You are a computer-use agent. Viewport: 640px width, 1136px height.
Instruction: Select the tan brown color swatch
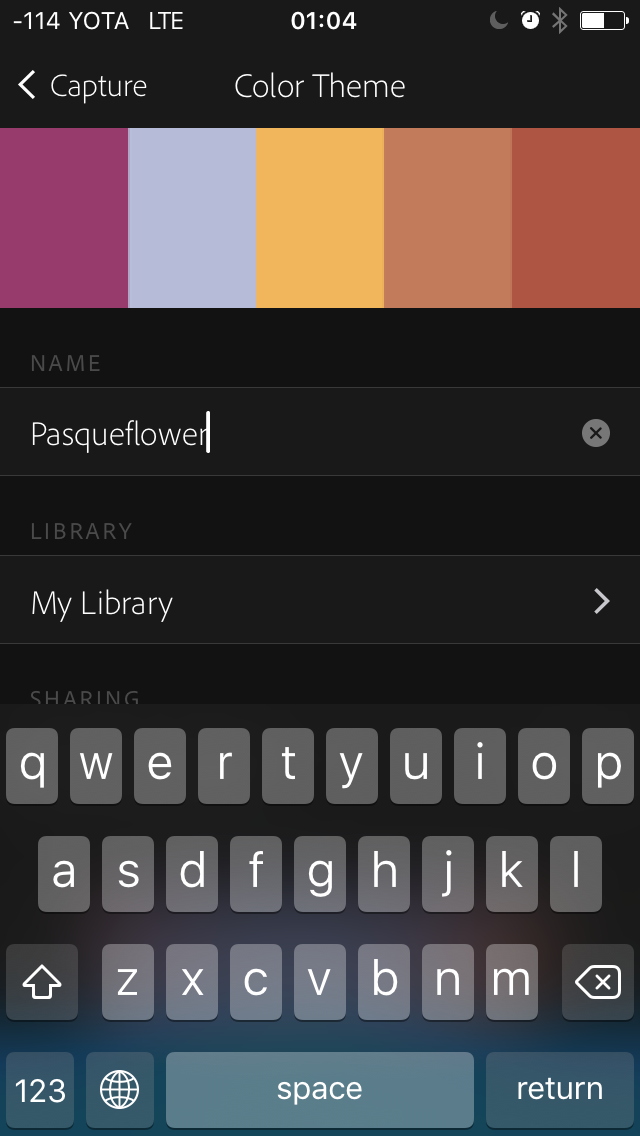tap(448, 217)
